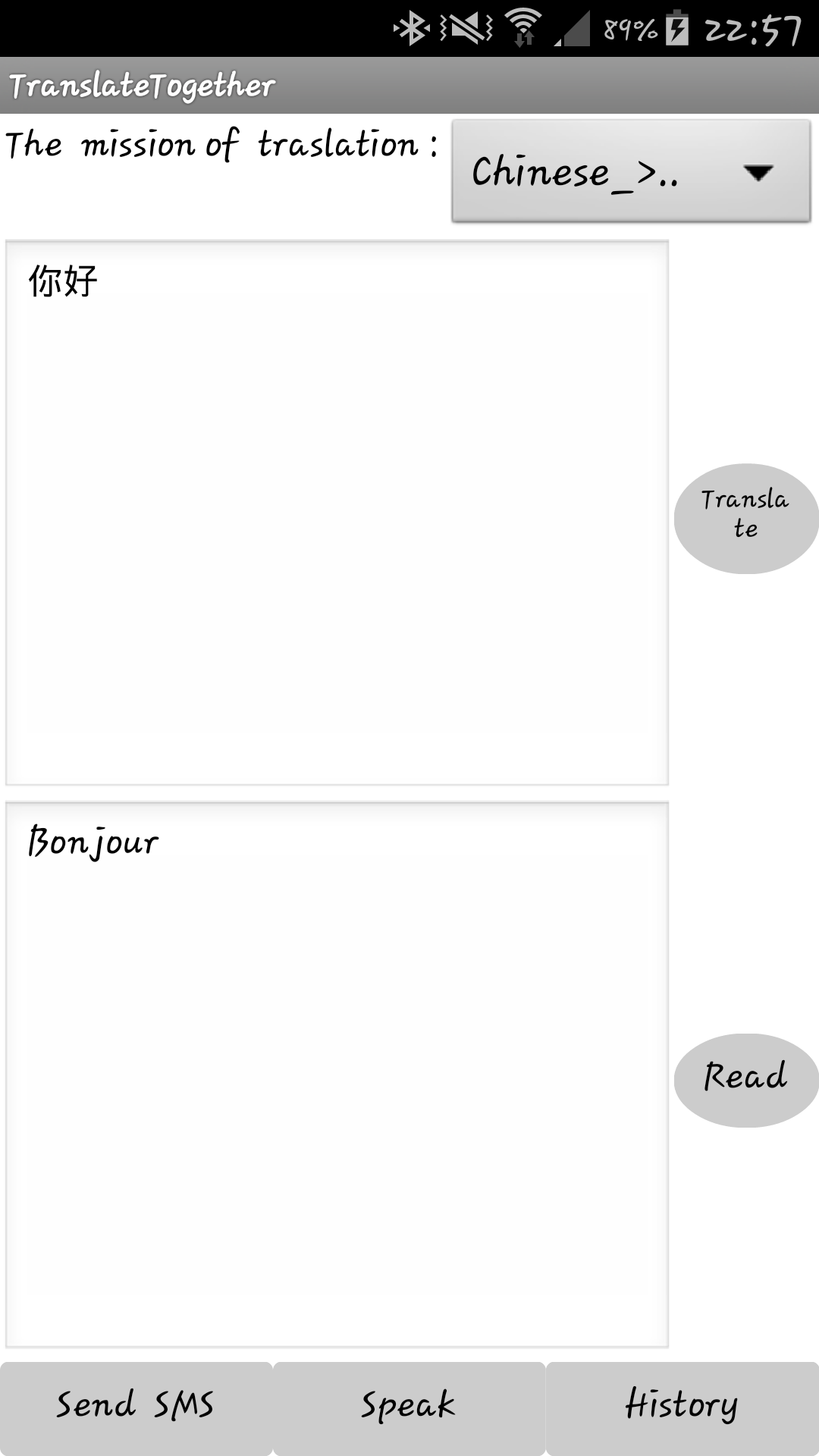The width and height of the screenshot is (819, 1456).
Task: Send the translation via Send SMS
Action: (x=136, y=1408)
